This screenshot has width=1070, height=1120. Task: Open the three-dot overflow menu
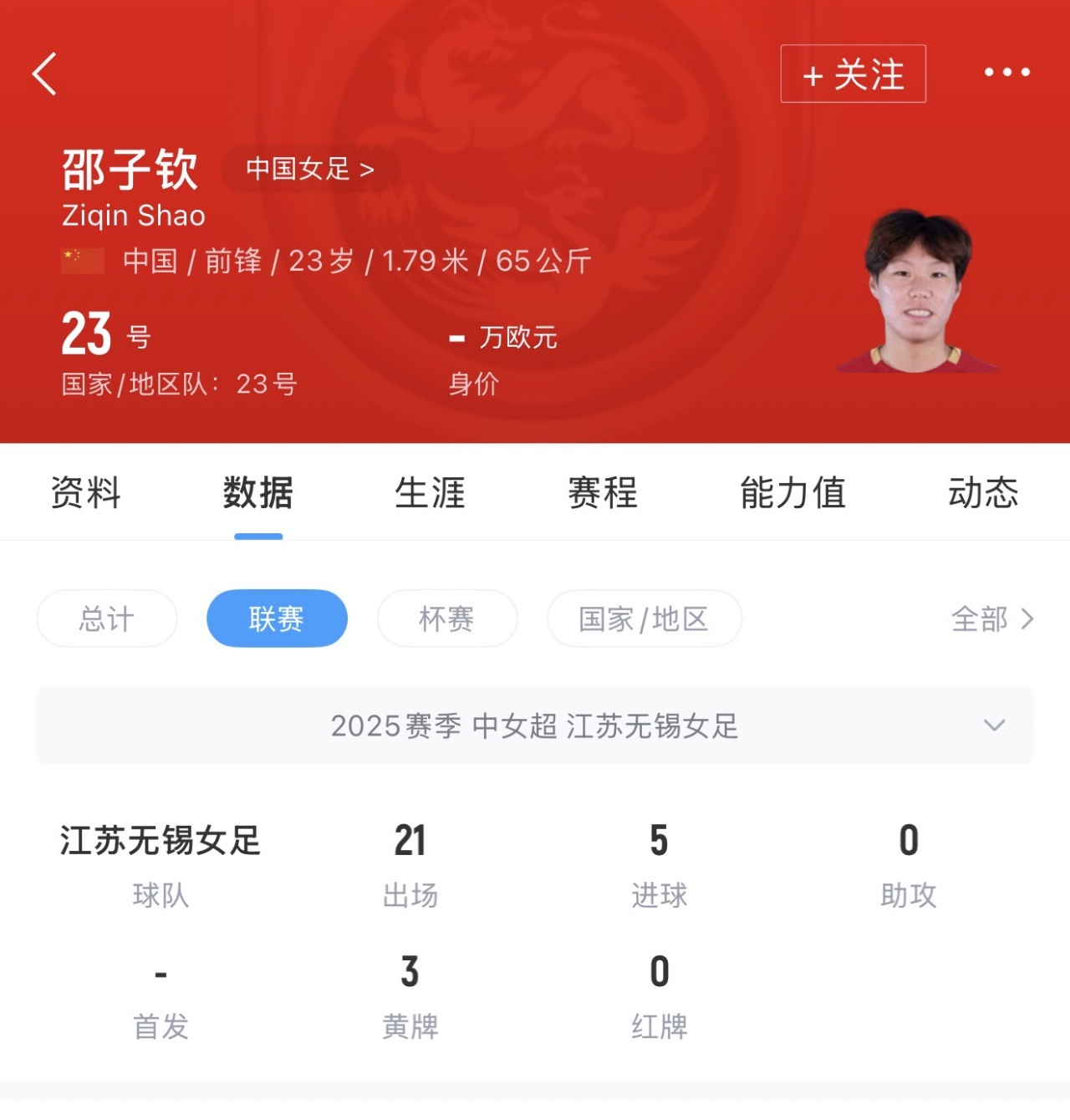click(x=1006, y=73)
